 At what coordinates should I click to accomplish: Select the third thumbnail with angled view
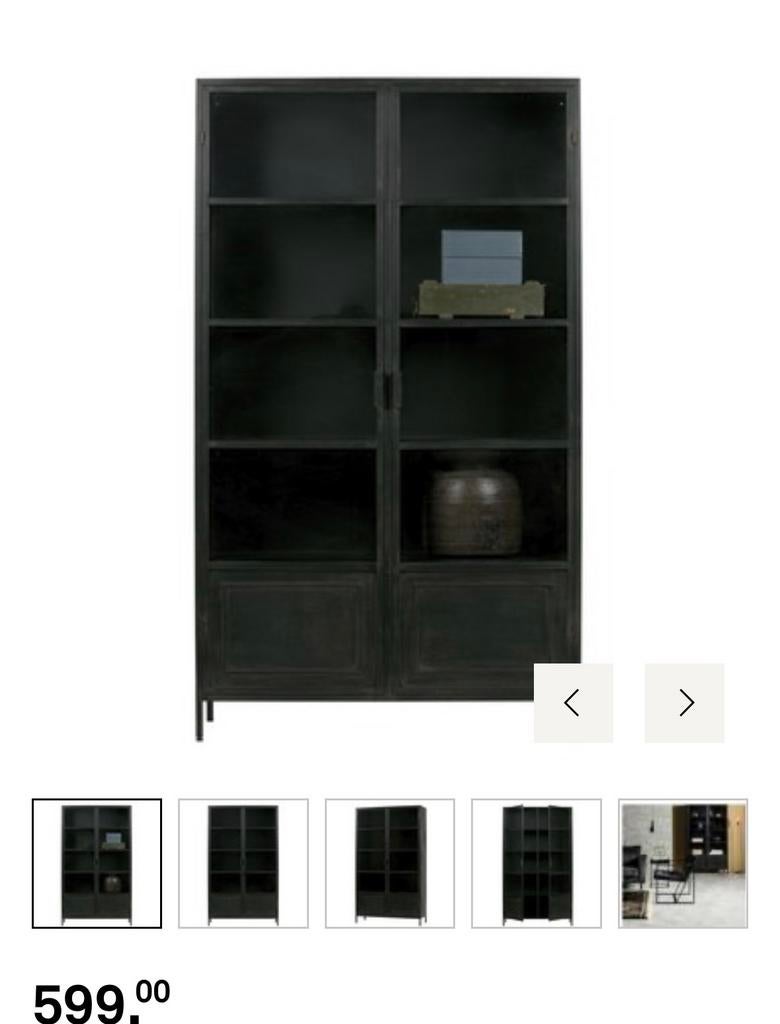(x=390, y=863)
